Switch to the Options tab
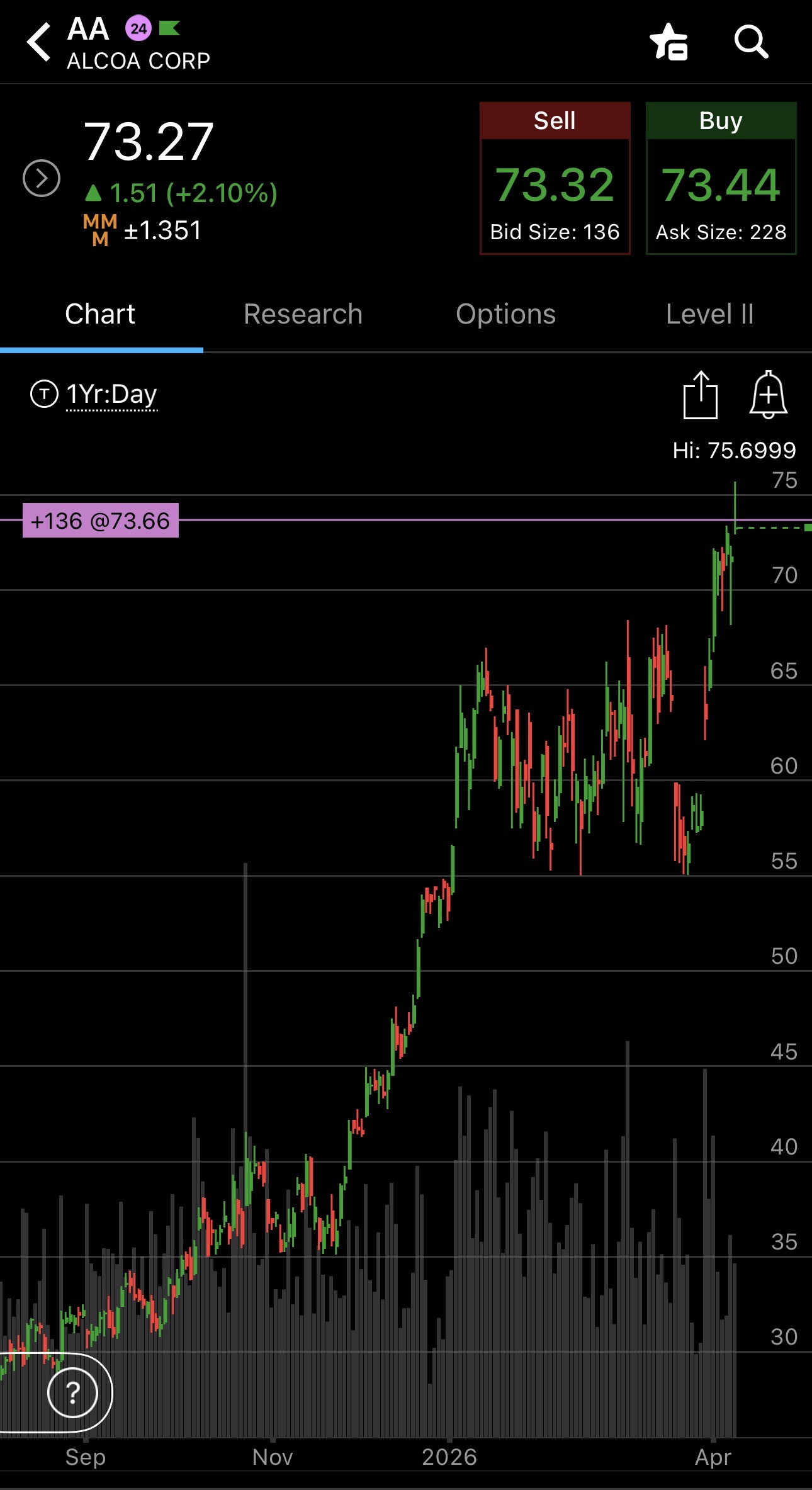The height and width of the screenshot is (1490, 812). 505,314
